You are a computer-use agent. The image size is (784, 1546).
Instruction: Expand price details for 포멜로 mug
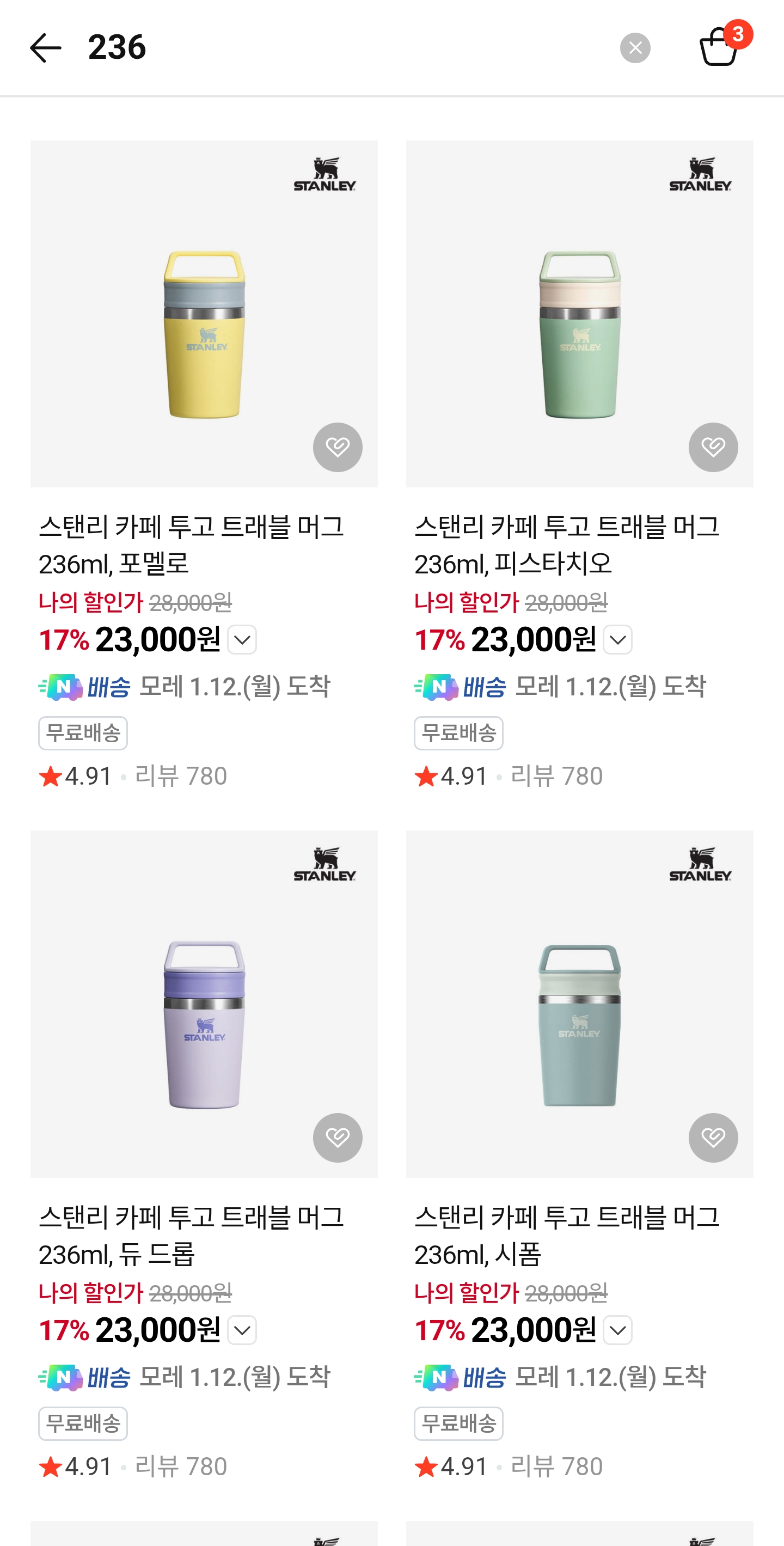[242, 640]
